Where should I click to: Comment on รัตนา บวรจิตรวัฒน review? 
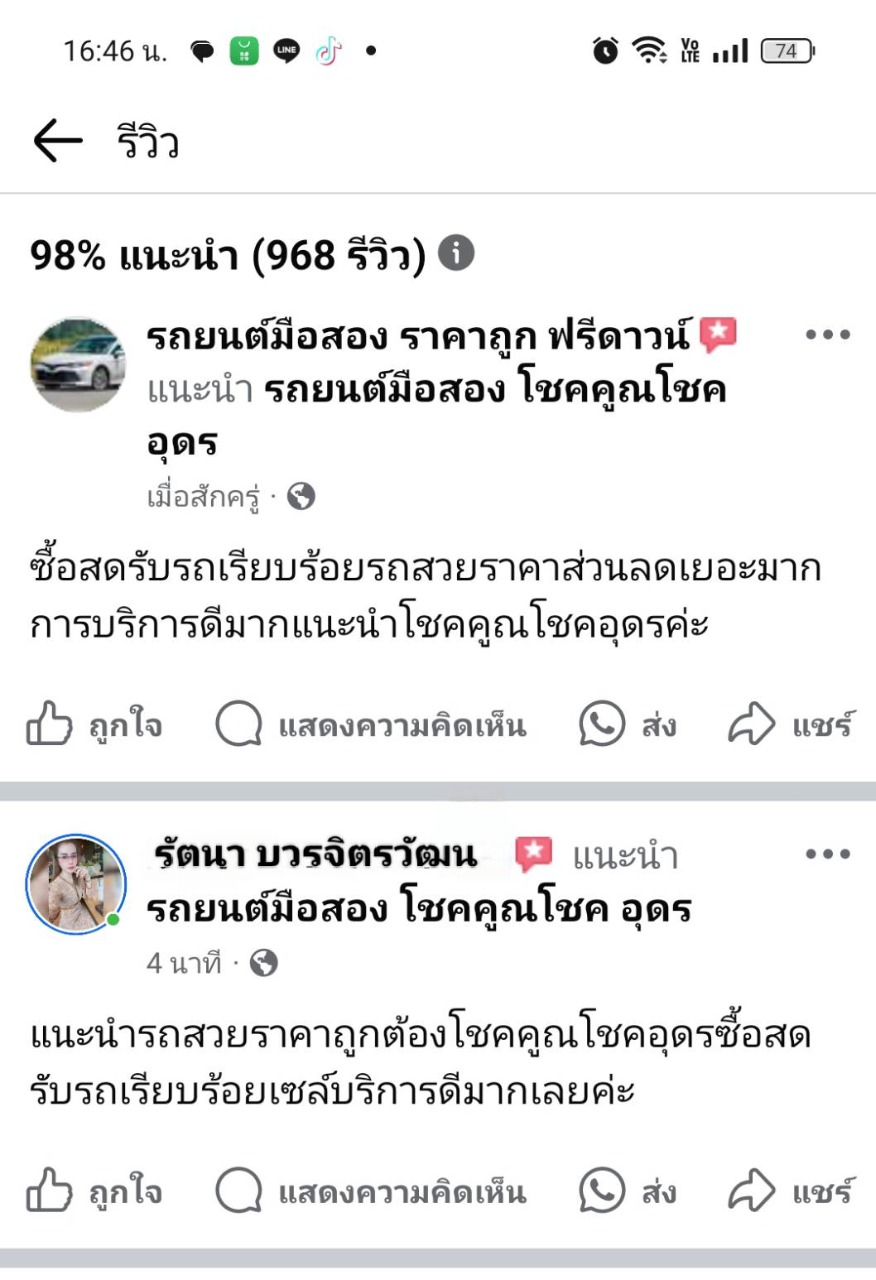tap(370, 1191)
